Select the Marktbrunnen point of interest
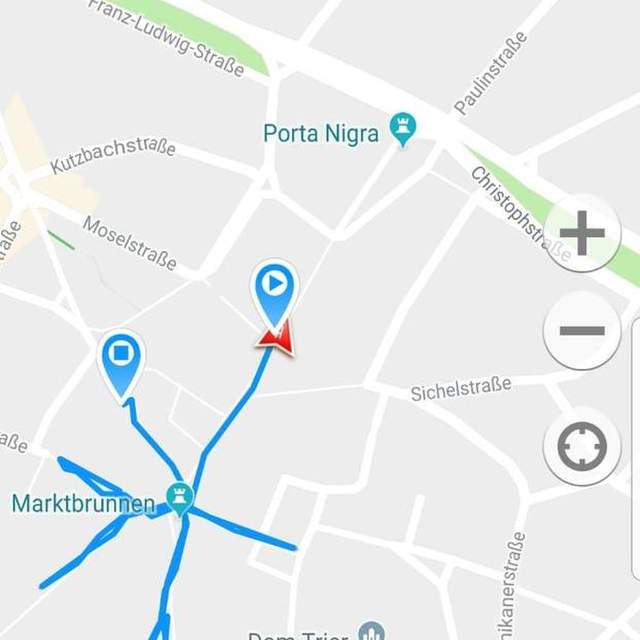 click(x=180, y=496)
